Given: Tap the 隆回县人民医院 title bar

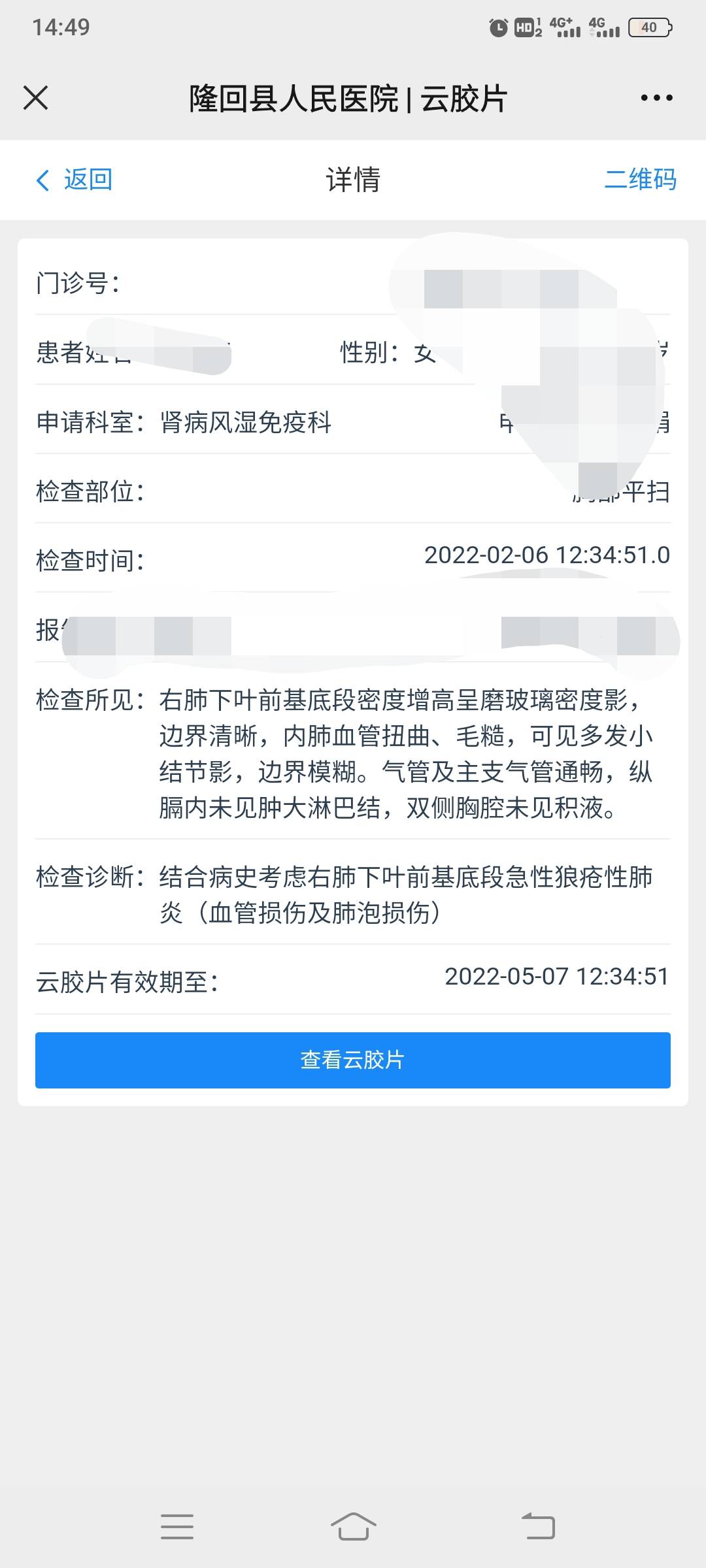Looking at the screenshot, I should point(346,98).
